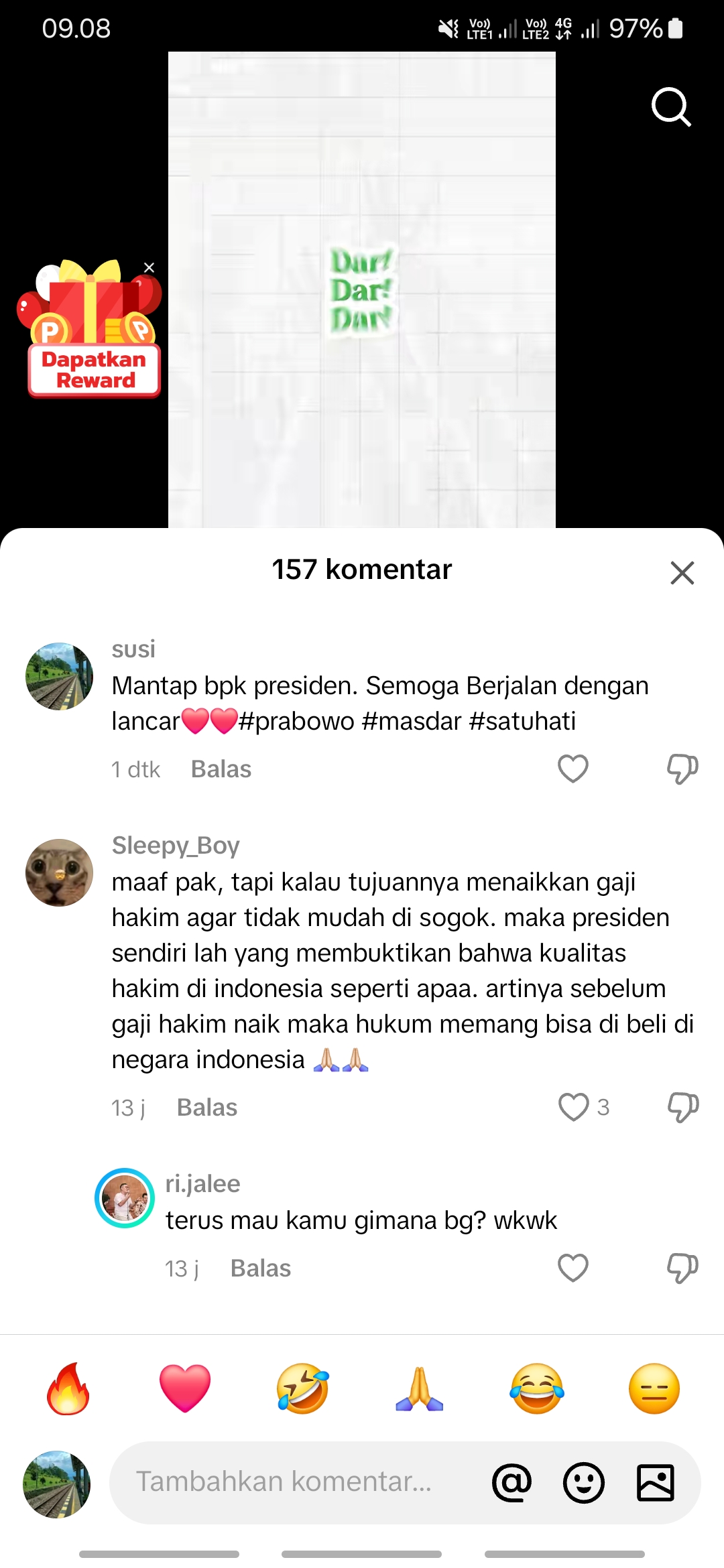Dismiss the Dapatkan Reward gift banner

click(x=149, y=267)
